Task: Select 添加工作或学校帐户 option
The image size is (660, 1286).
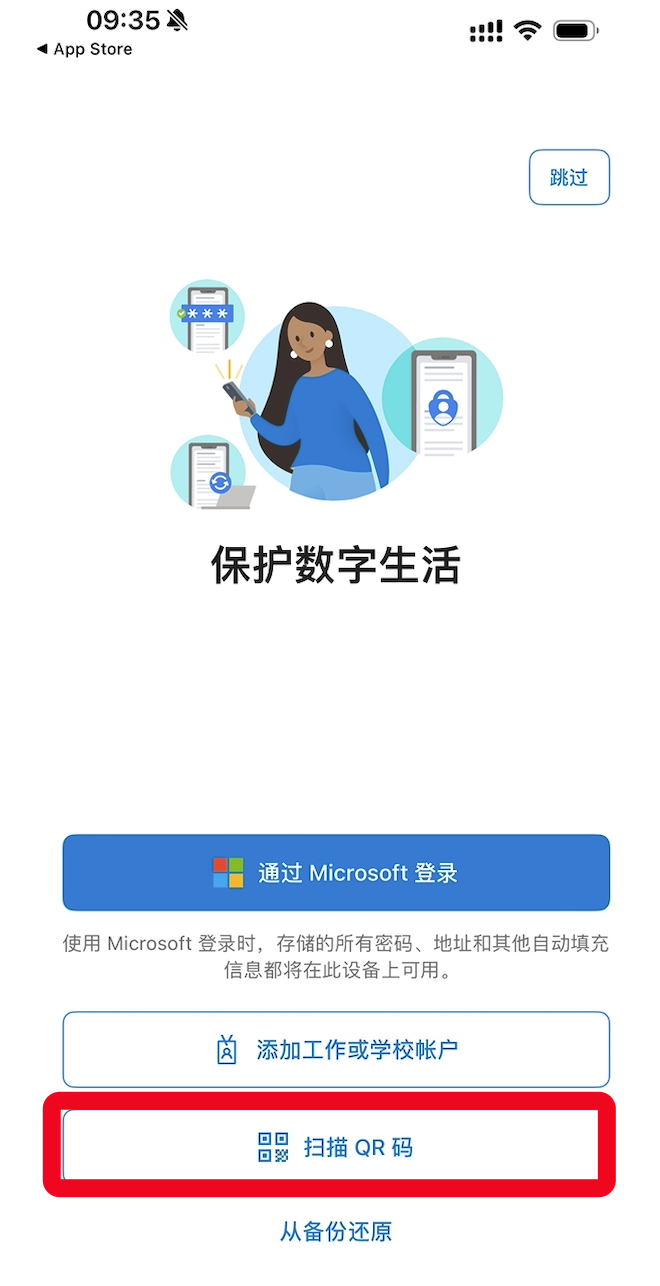Action: coord(336,1049)
